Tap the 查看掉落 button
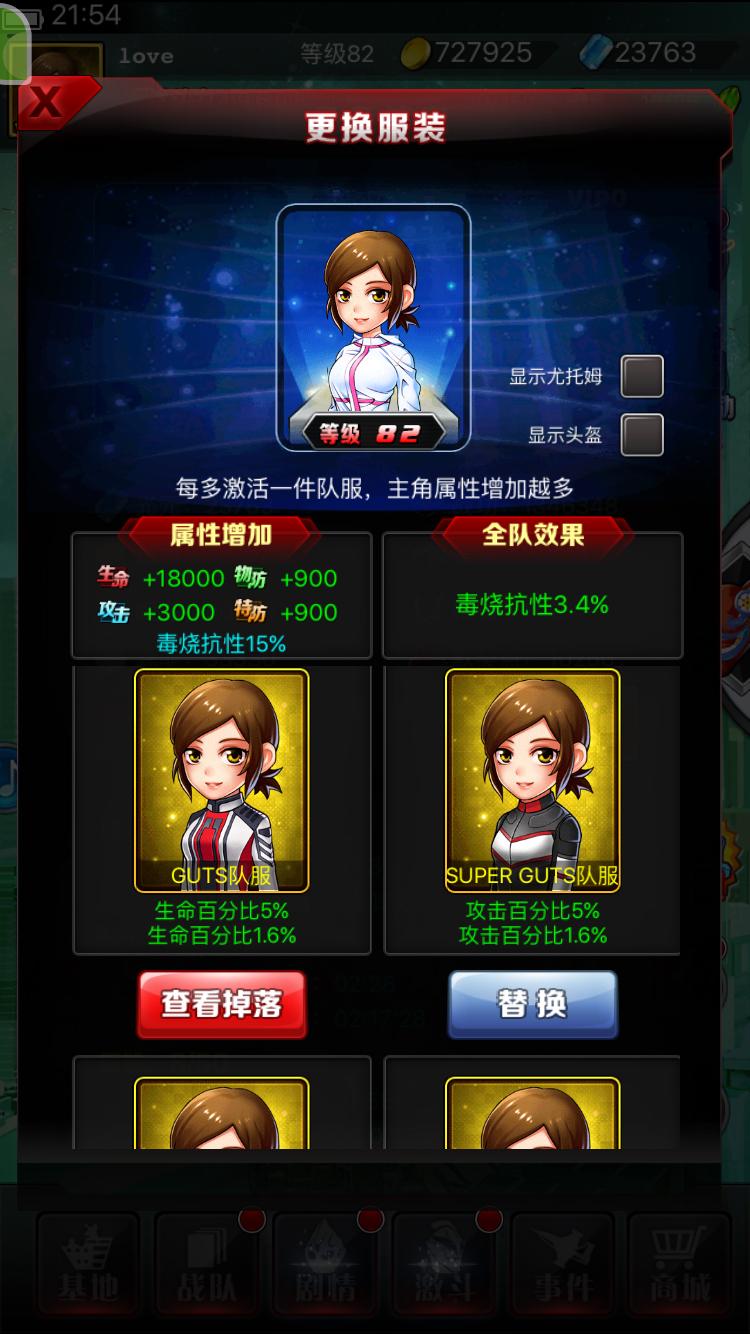The image size is (750, 1334). (221, 1004)
